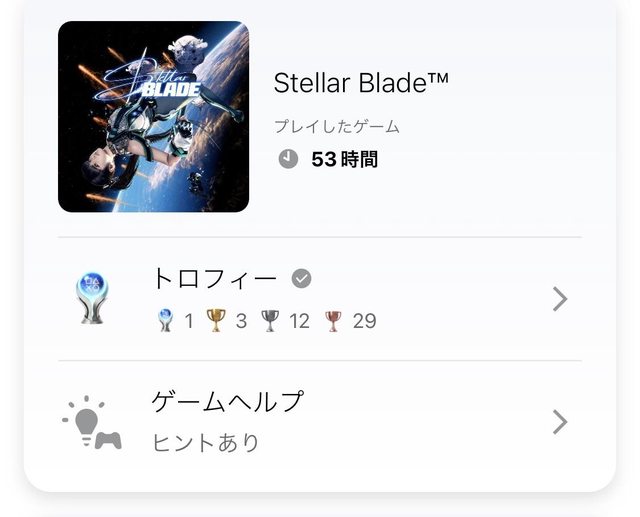This screenshot has width=640, height=517.
Task: Open the ゲームヘルプ game help row
Action: click(320, 422)
